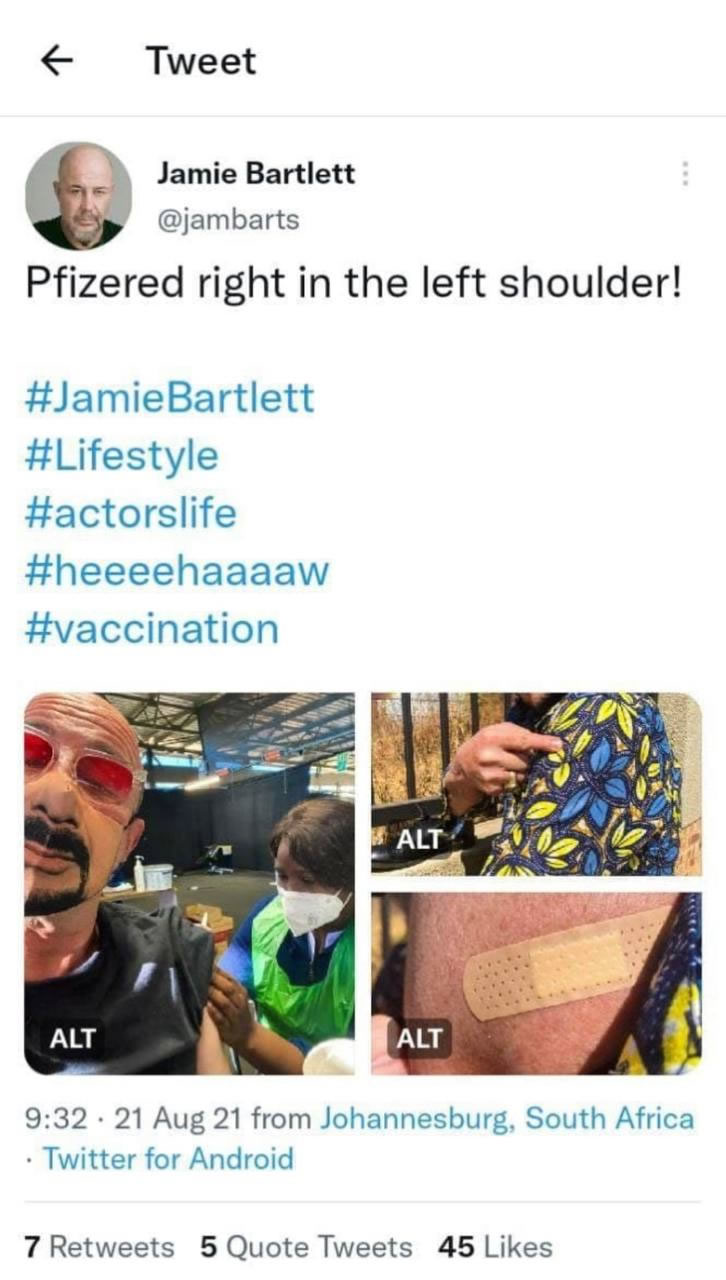The image size is (726, 1280).
Task: View the 5 Quote Tweets
Action: (306, 1247)
